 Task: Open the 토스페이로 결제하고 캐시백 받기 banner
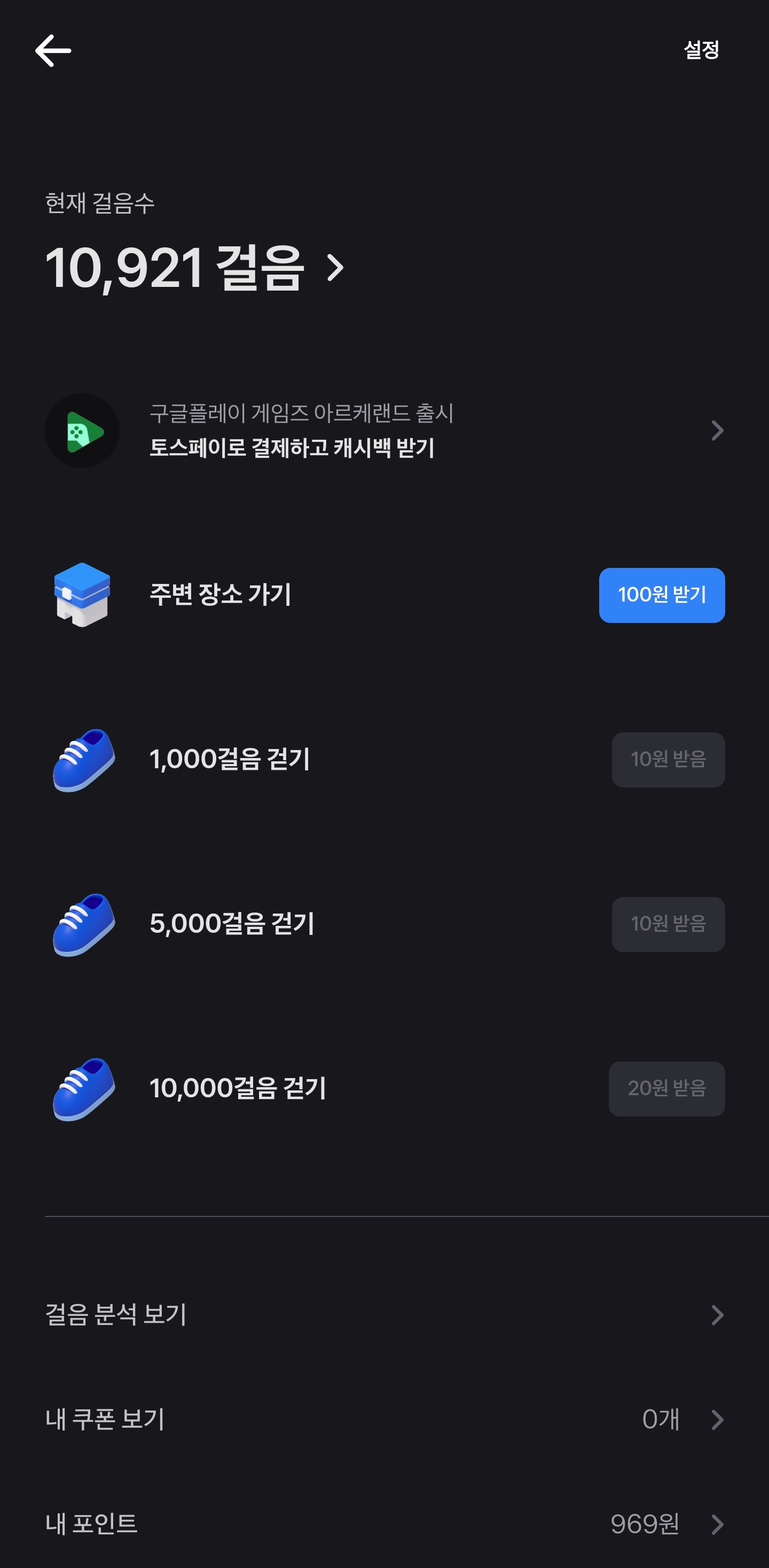coord(384,431)
